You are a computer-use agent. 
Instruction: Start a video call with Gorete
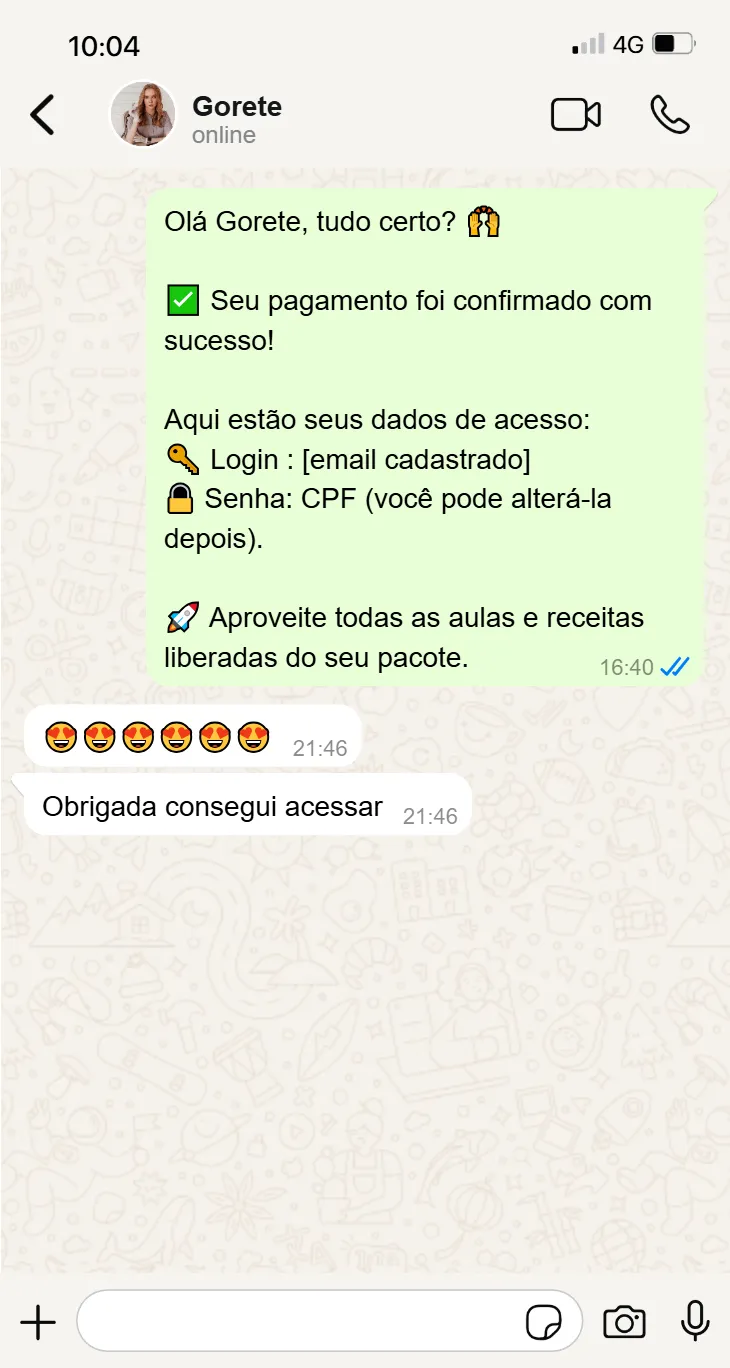(576, 114)
